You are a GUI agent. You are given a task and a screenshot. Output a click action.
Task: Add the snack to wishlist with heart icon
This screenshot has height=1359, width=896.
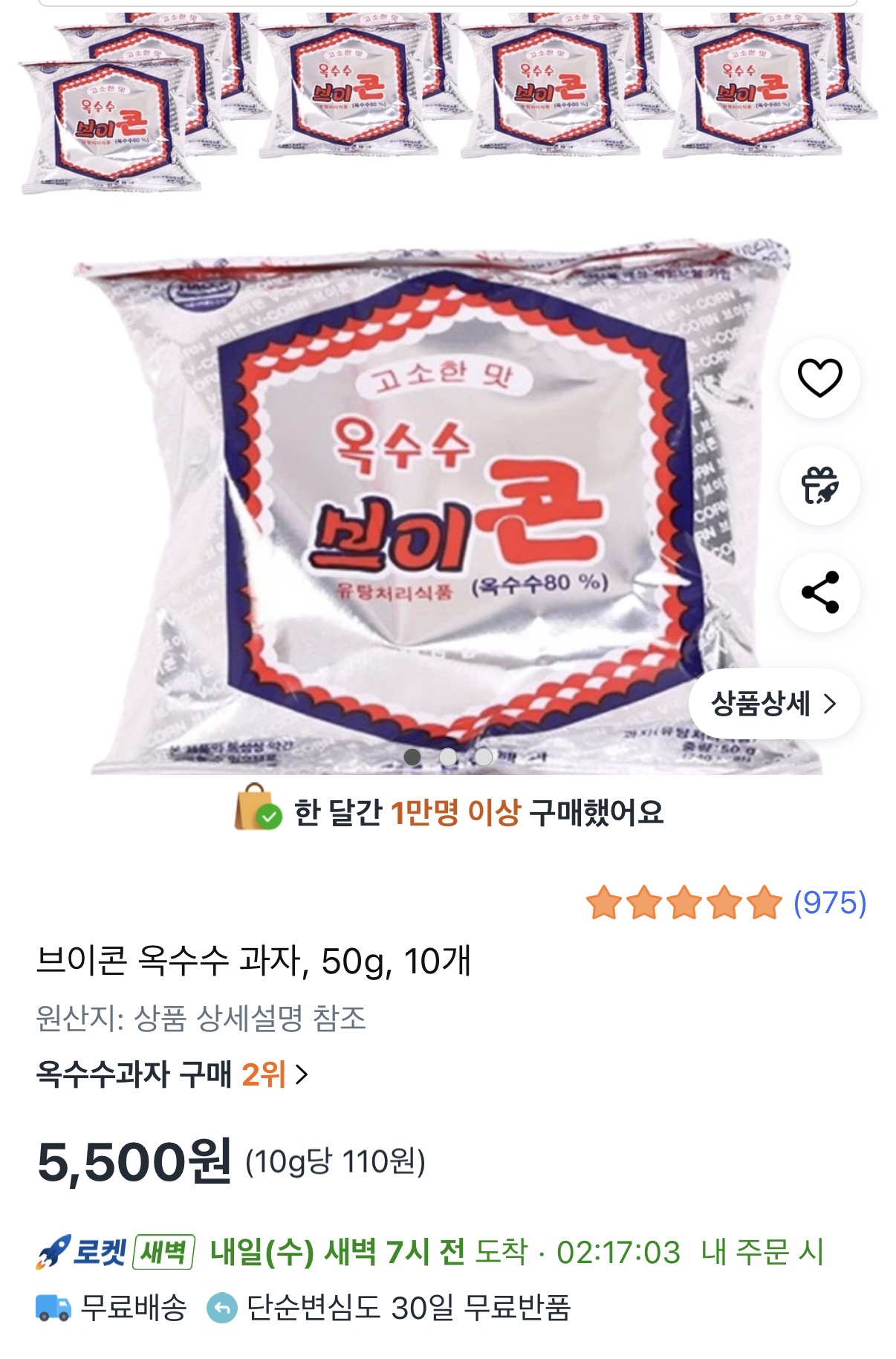click(819, 377)
